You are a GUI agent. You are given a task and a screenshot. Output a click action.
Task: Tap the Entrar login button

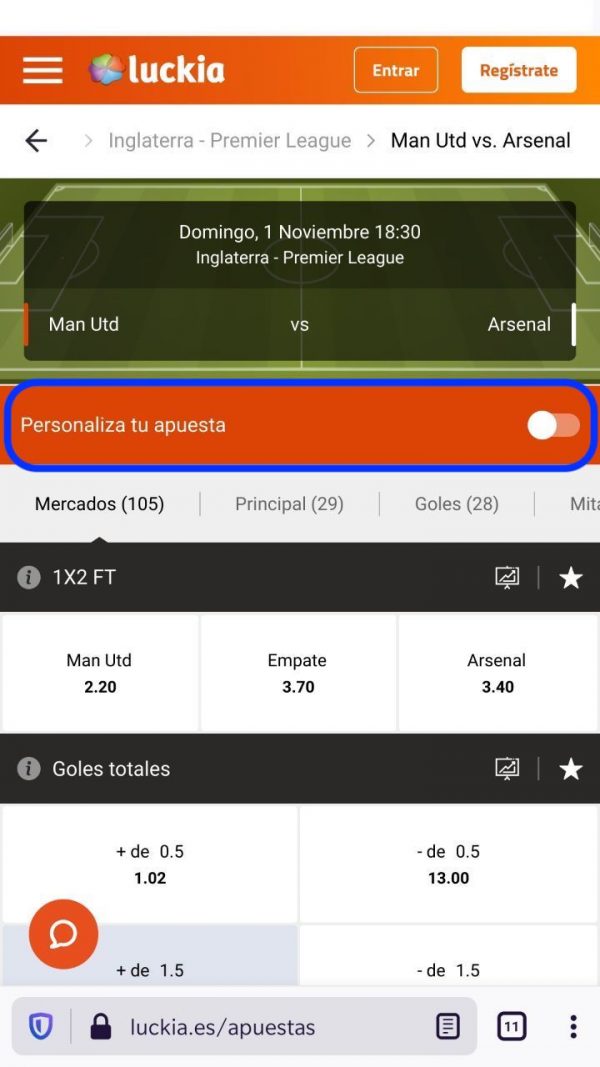396,70
